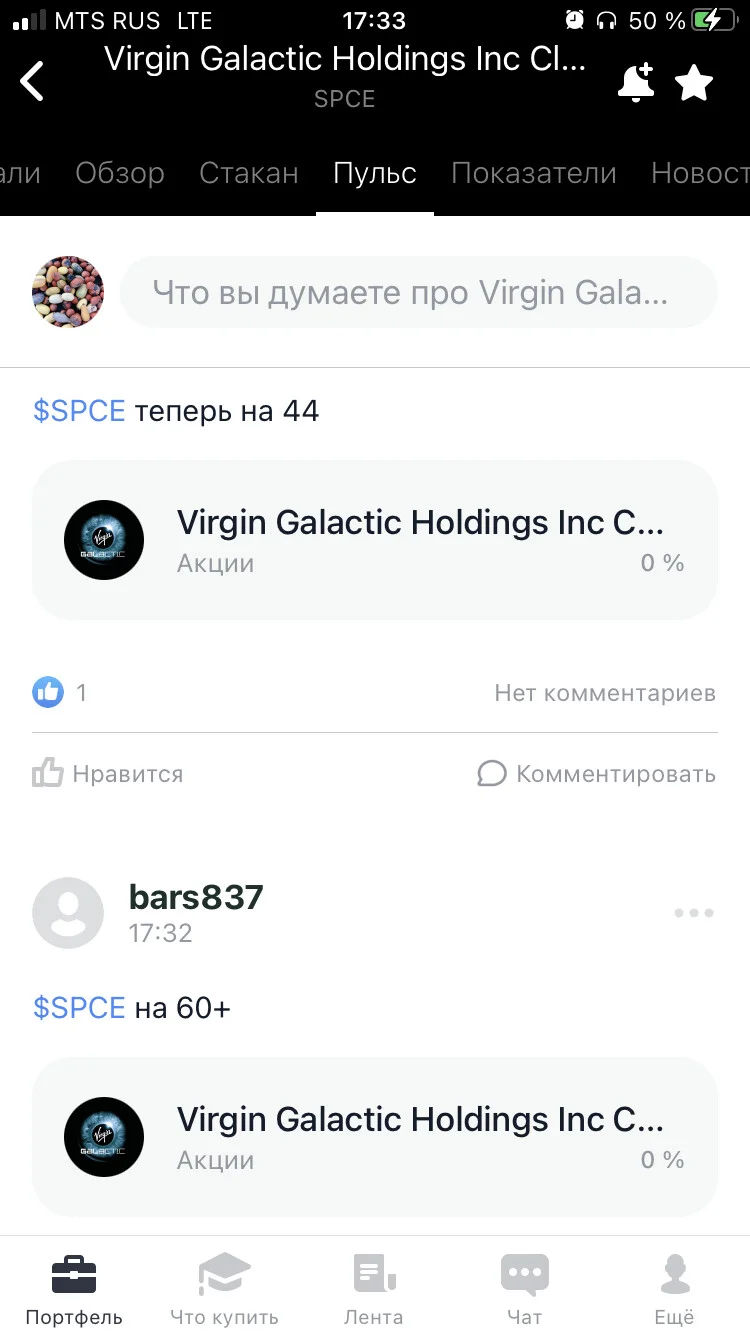Switch to the Обзор tab
The image size is (750, 1334).
click(x=120, y=173)
